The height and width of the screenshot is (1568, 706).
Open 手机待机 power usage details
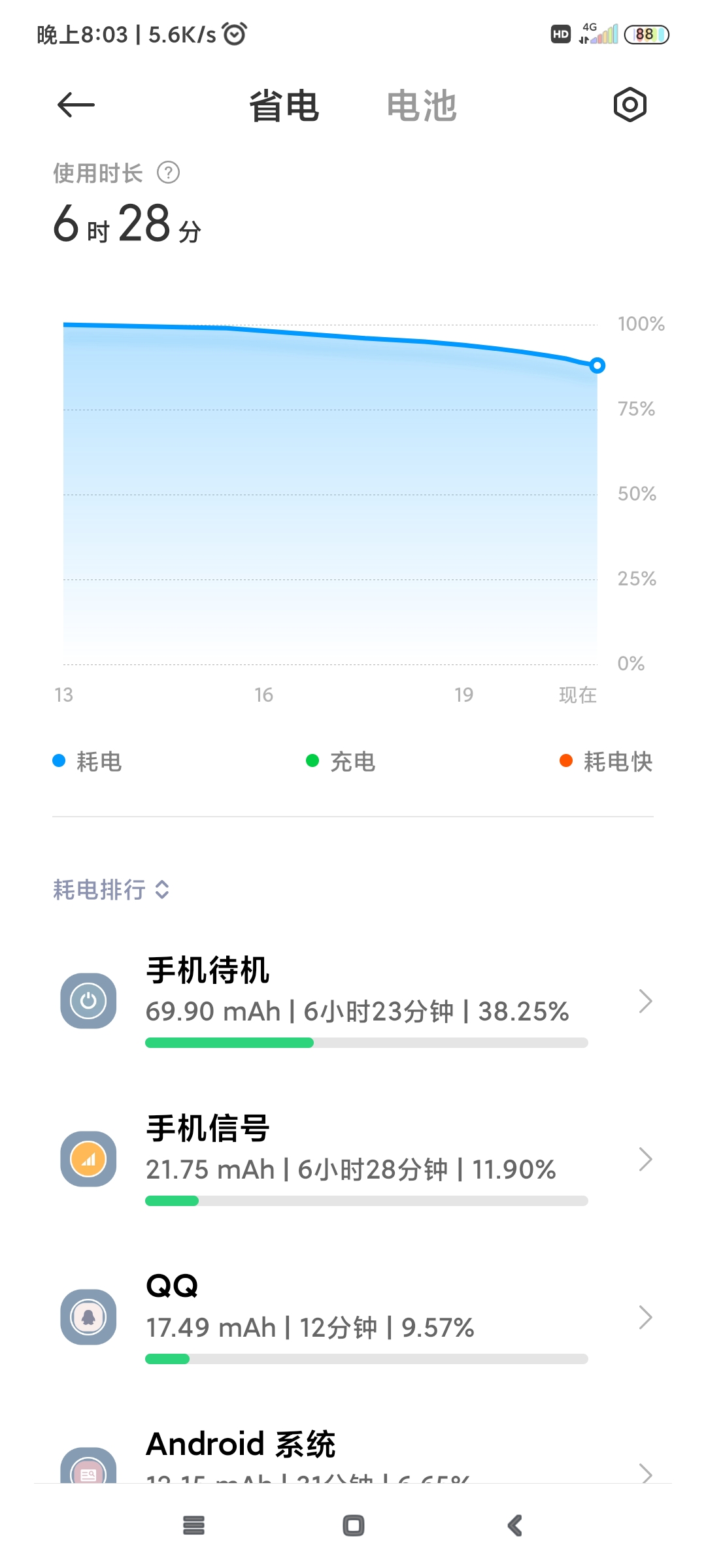tap(353, 1001)
